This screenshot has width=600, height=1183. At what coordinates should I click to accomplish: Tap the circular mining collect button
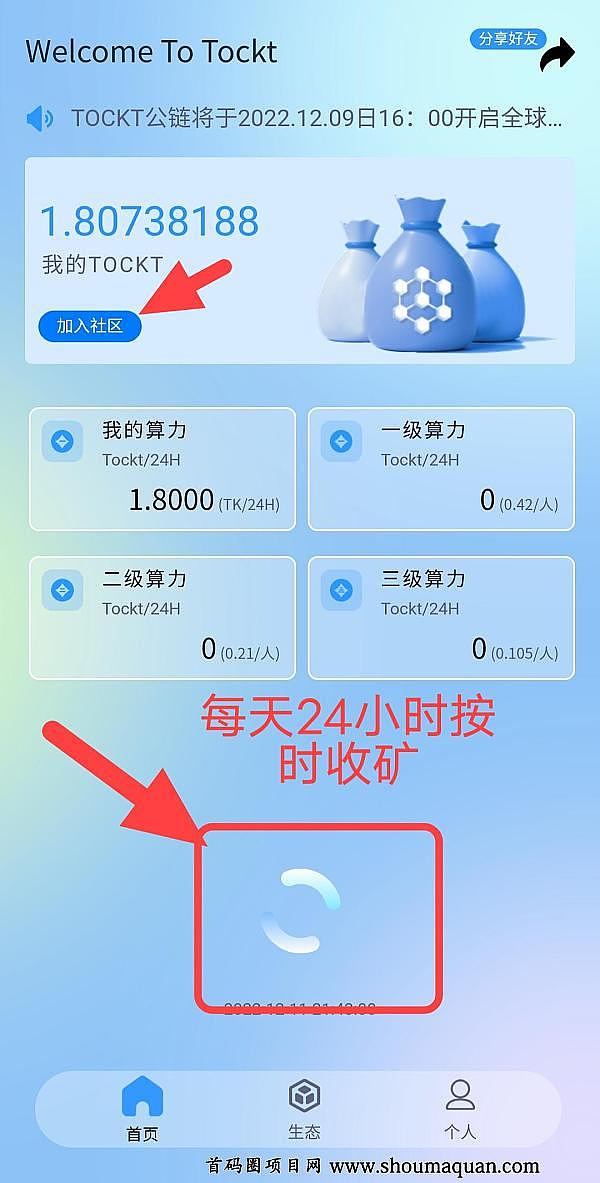click(x=301, y=909)
